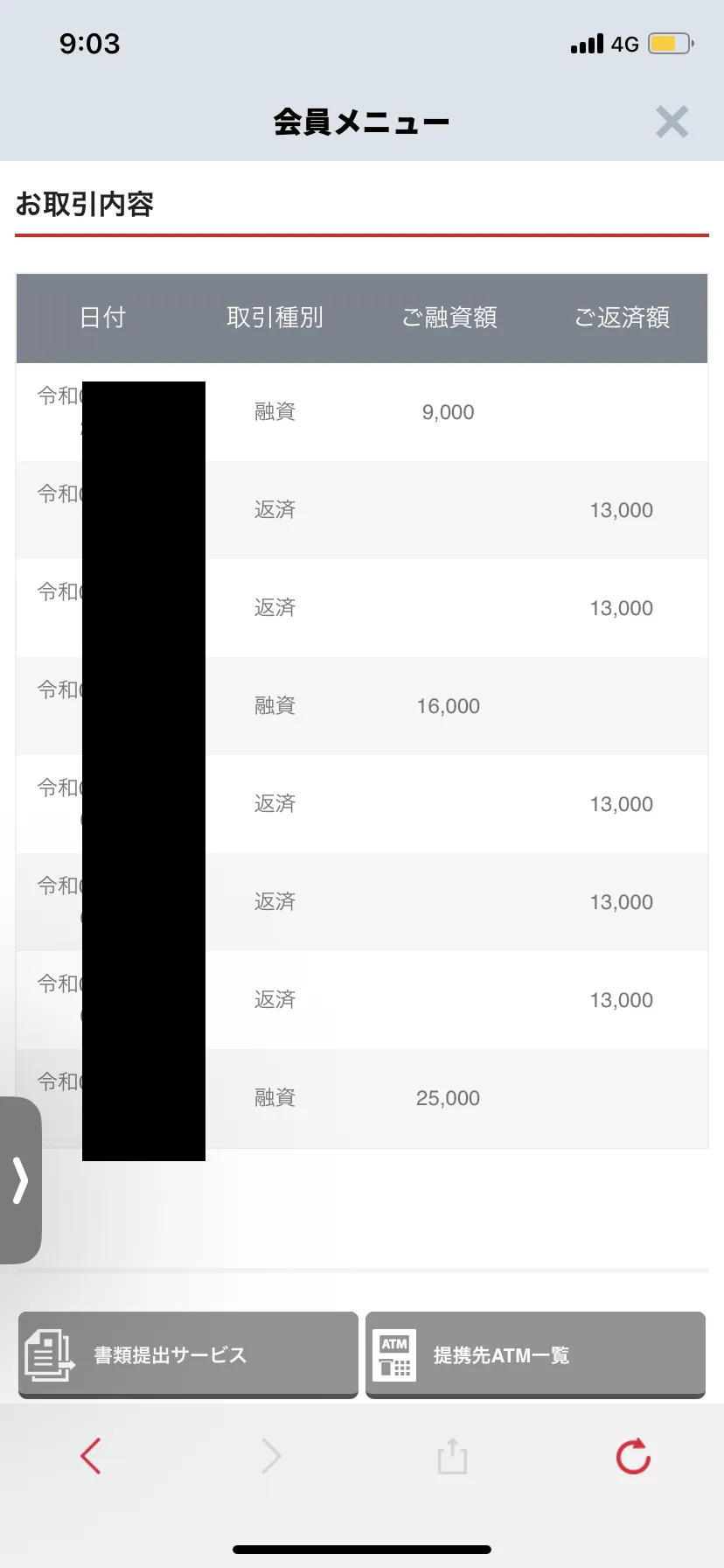Go back to the previous page
The width and height of the screenshot is (724, 1568).
click(x=91, y=1457)
